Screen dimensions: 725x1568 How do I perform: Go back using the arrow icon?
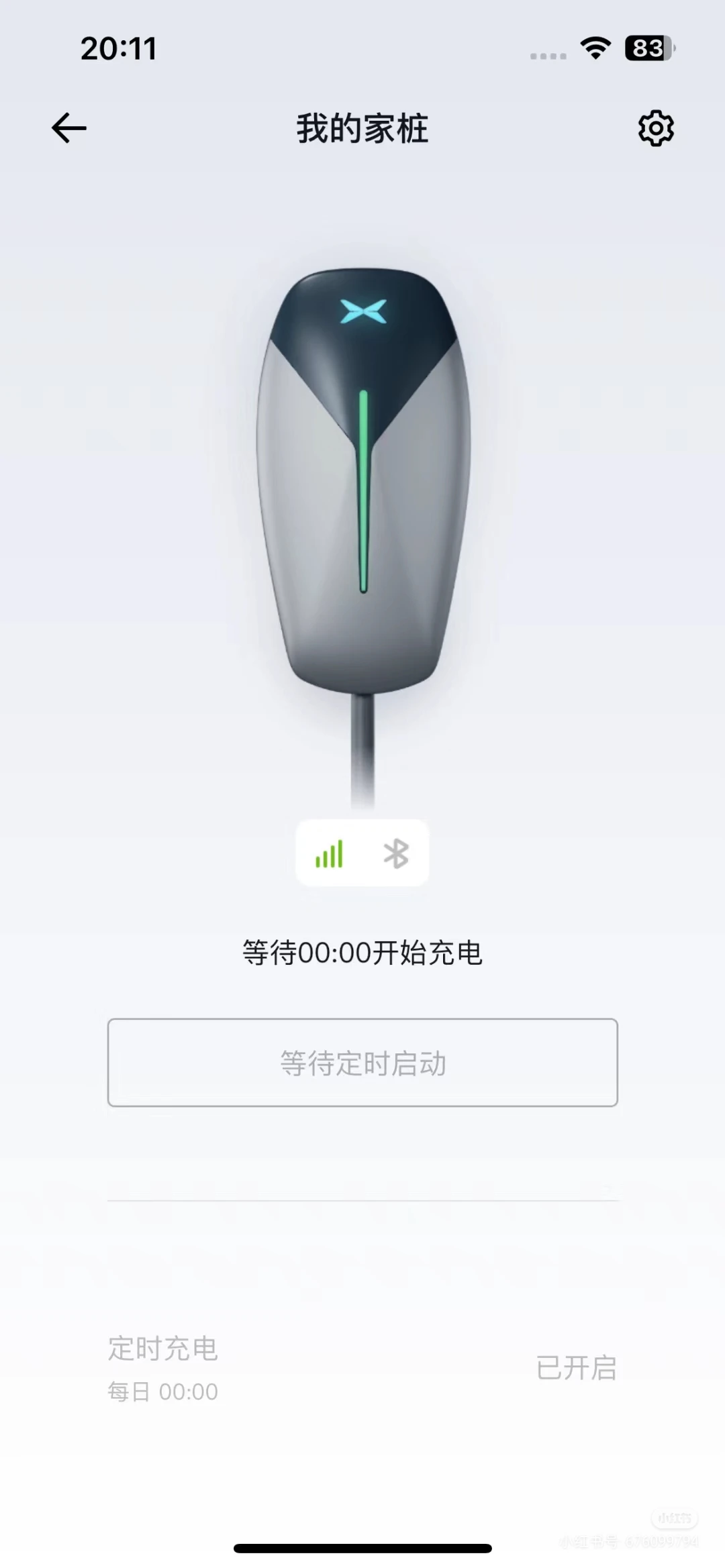(x=69, y=128)
